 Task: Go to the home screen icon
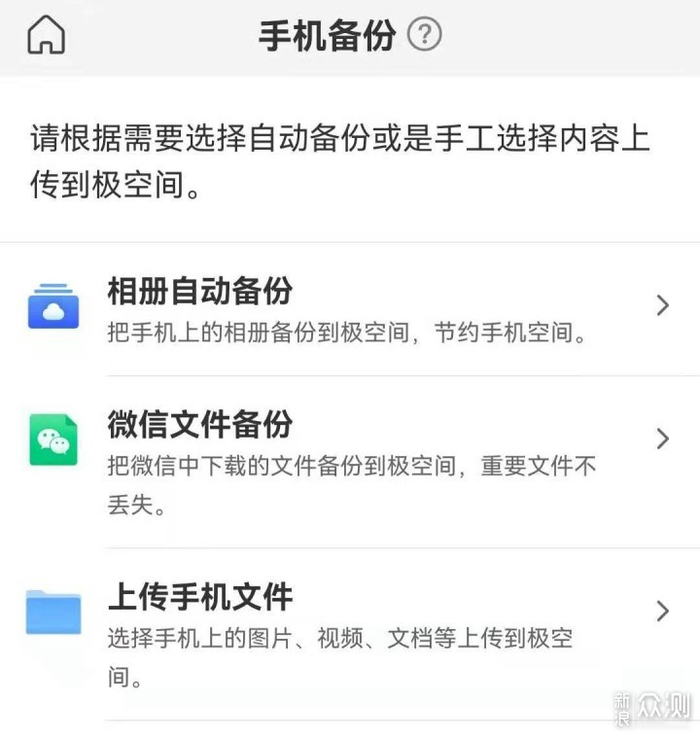pos(46,36)
